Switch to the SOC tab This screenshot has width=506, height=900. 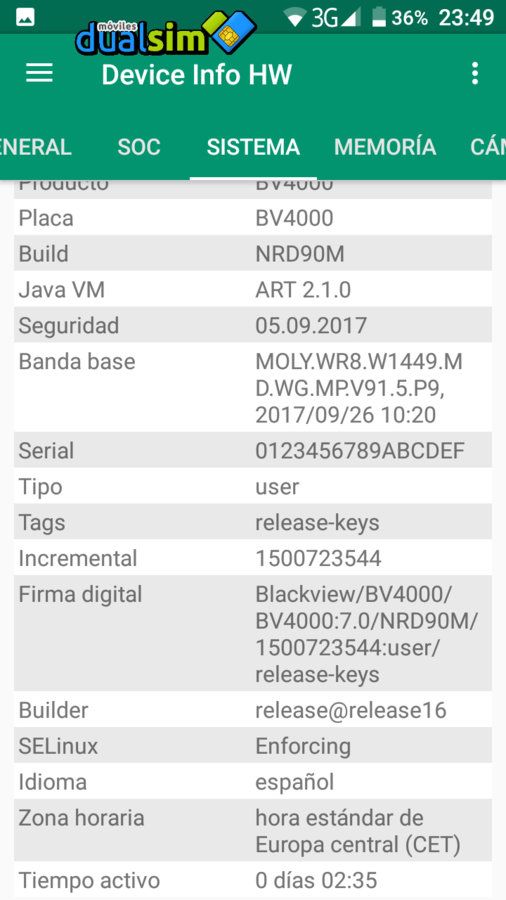(x=139, y=147)
